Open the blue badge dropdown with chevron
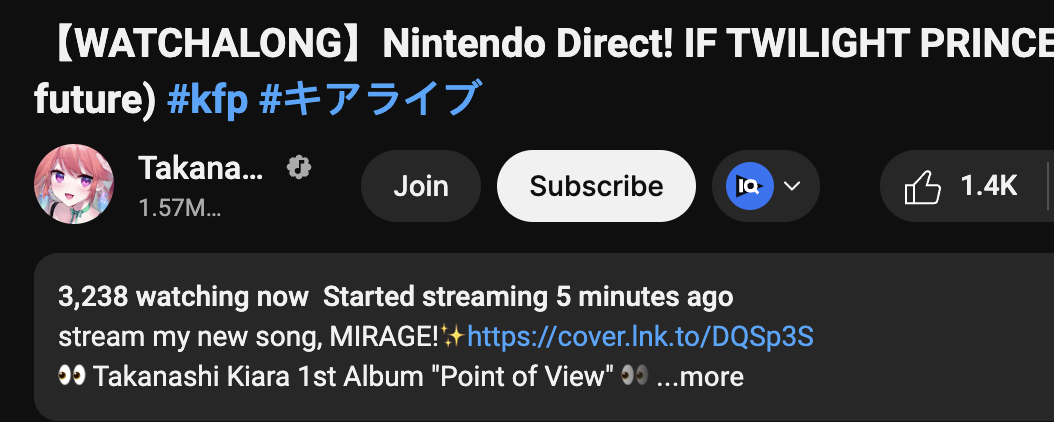 766,186
